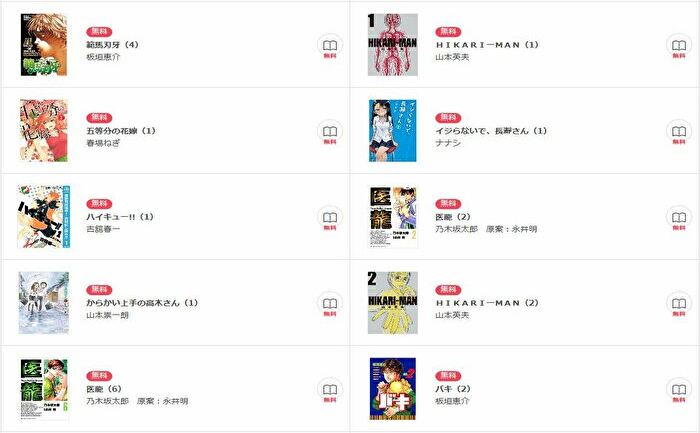Tap the free read icon for 範馬刃牙 (4)

[x=328, y=48]
